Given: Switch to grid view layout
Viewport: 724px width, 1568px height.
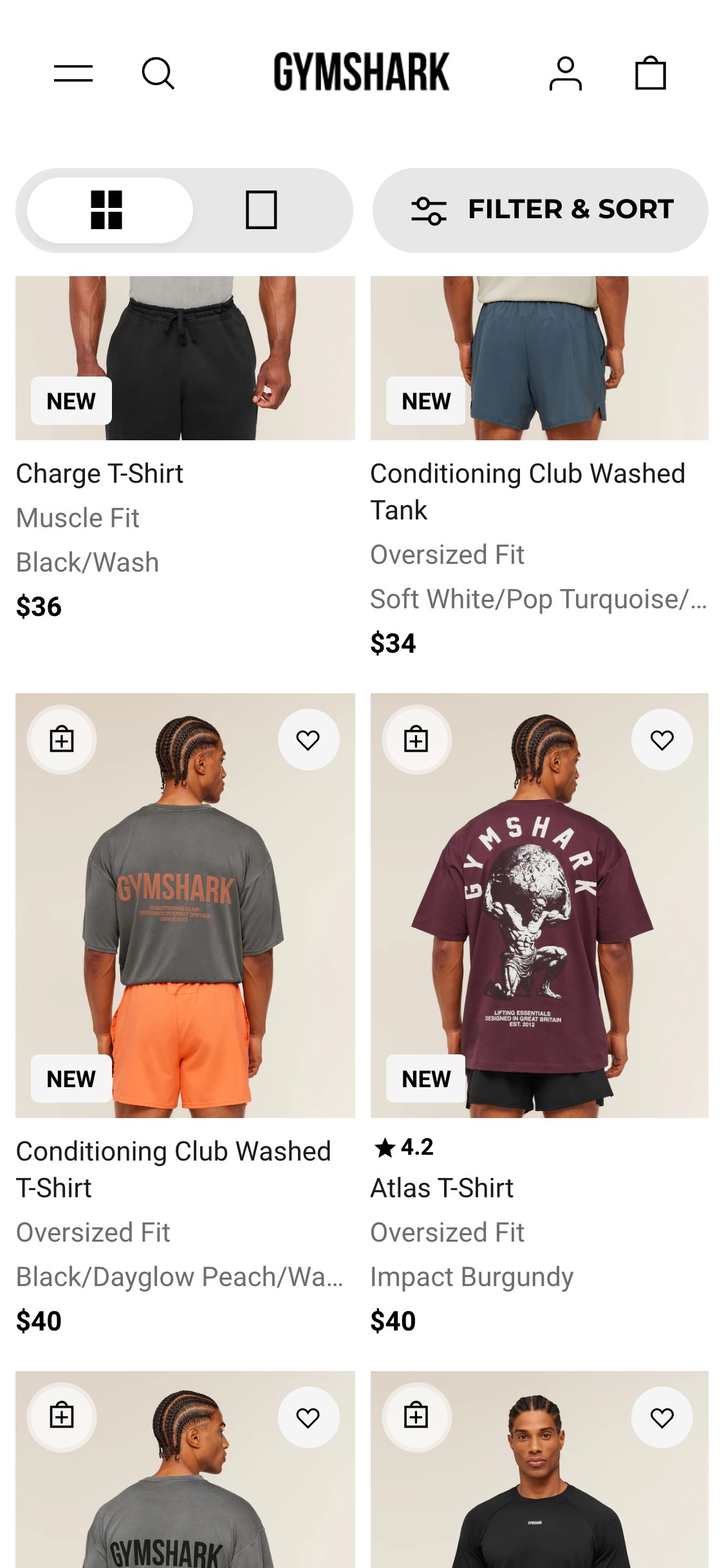Looking at the screenshot, I should 107,210.
